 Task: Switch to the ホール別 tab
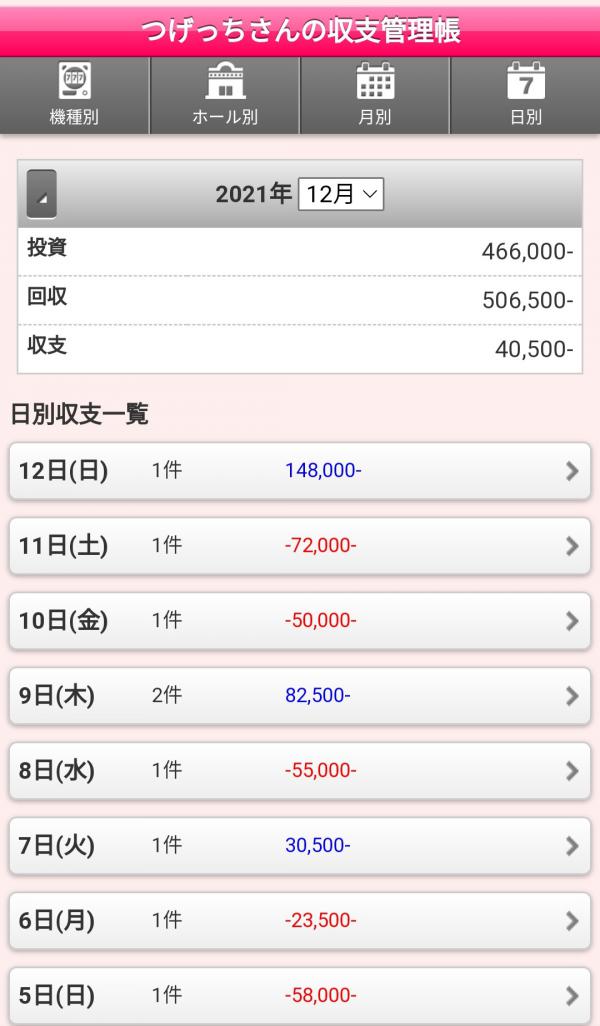pos(224,96)
